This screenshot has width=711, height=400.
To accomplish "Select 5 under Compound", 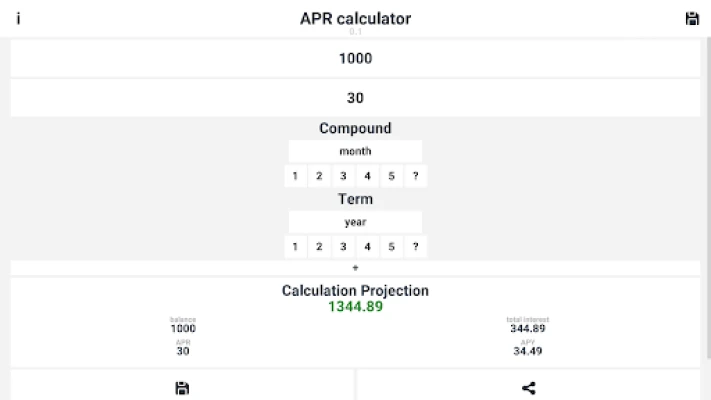I will [x=391, y=176].
